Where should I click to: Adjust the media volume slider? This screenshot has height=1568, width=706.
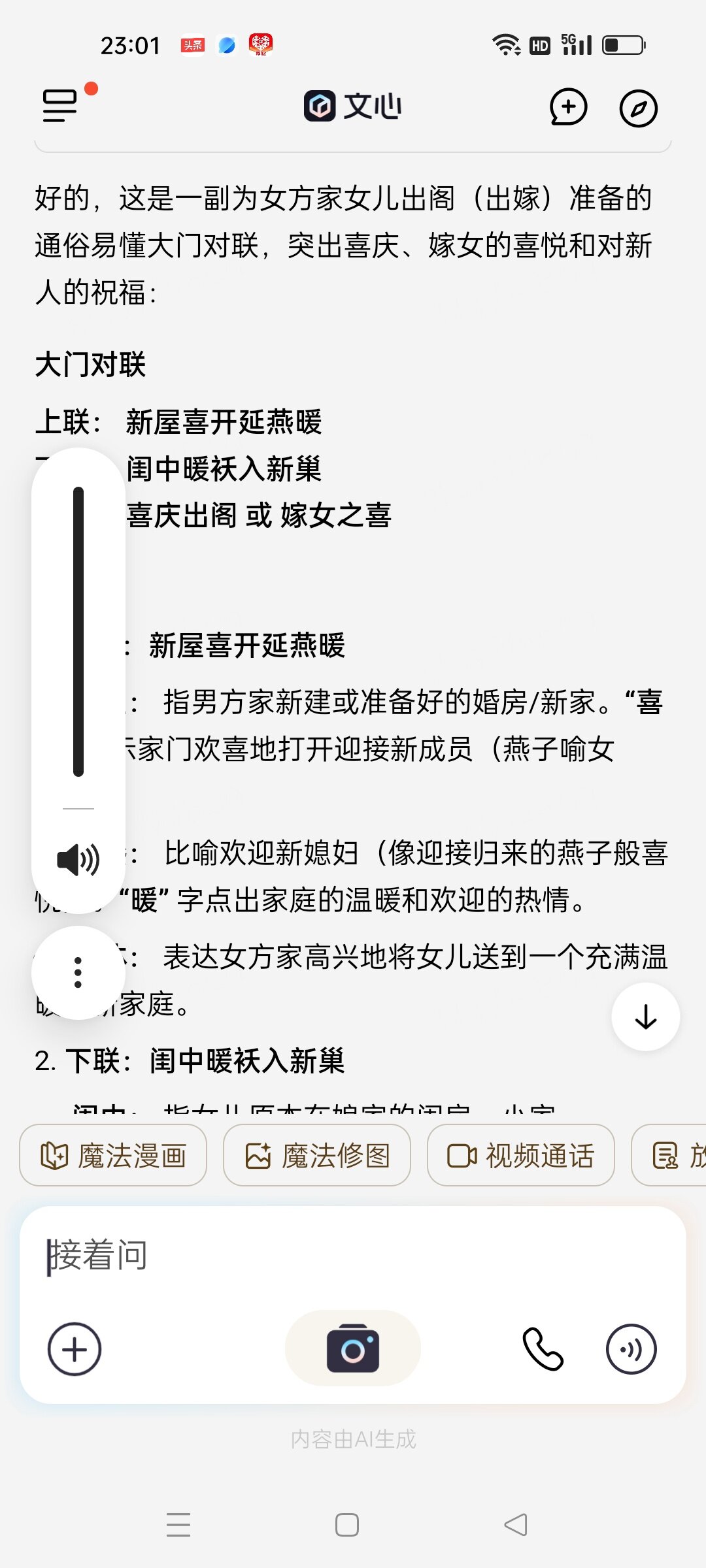(78, 631)
